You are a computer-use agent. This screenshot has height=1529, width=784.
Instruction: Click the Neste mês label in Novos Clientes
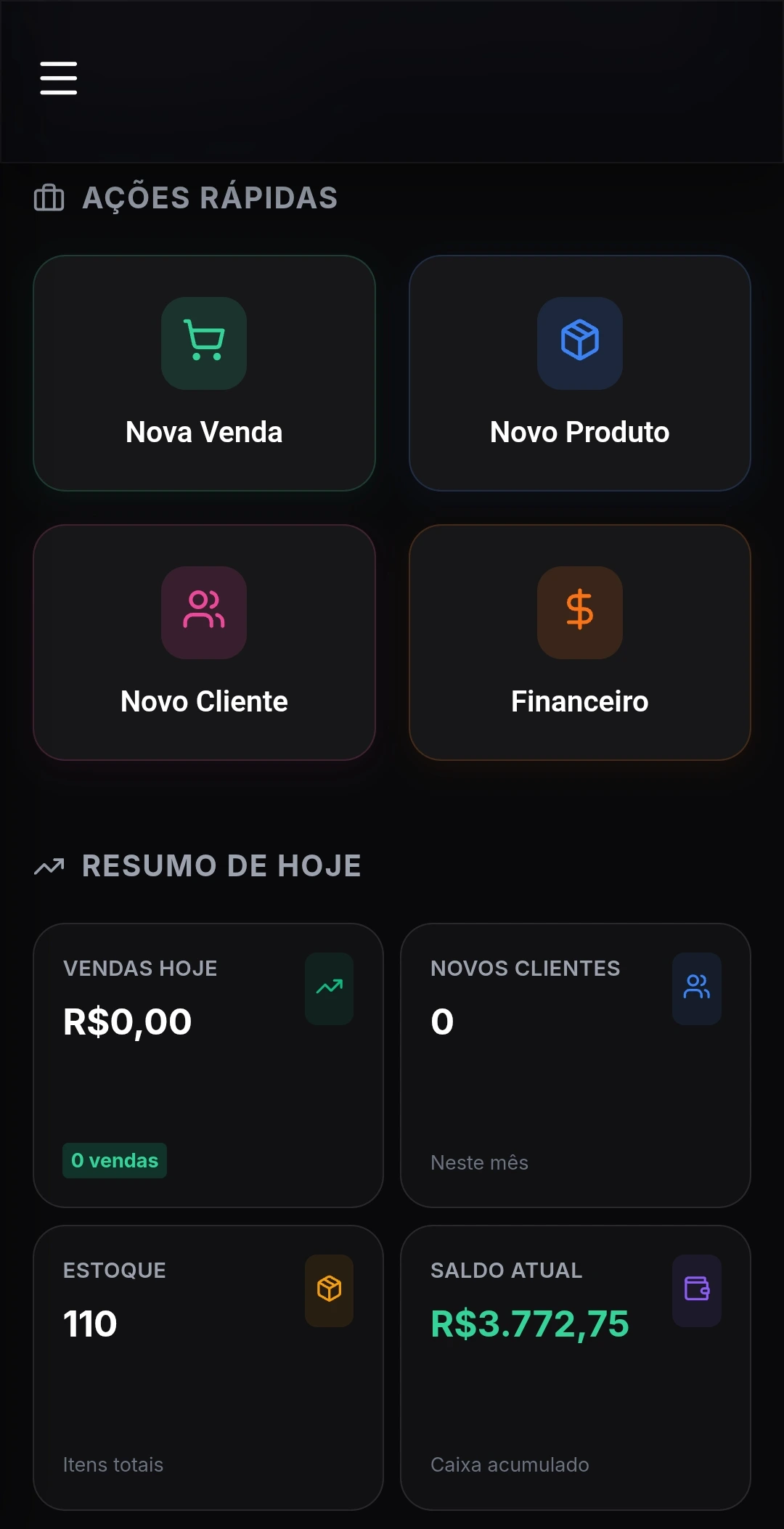tap(478, 1162)
